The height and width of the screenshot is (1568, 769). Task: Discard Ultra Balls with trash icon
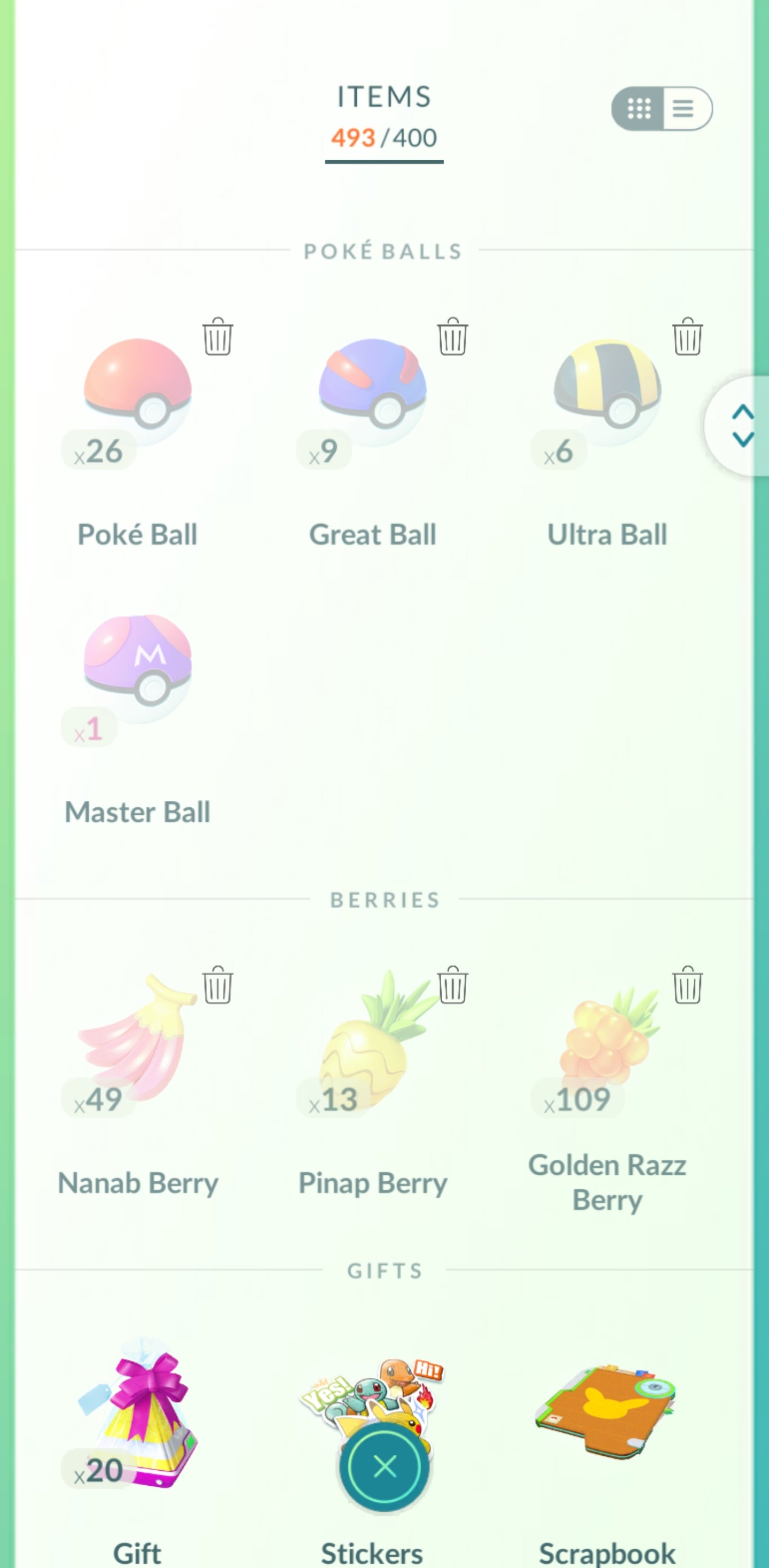687,337
